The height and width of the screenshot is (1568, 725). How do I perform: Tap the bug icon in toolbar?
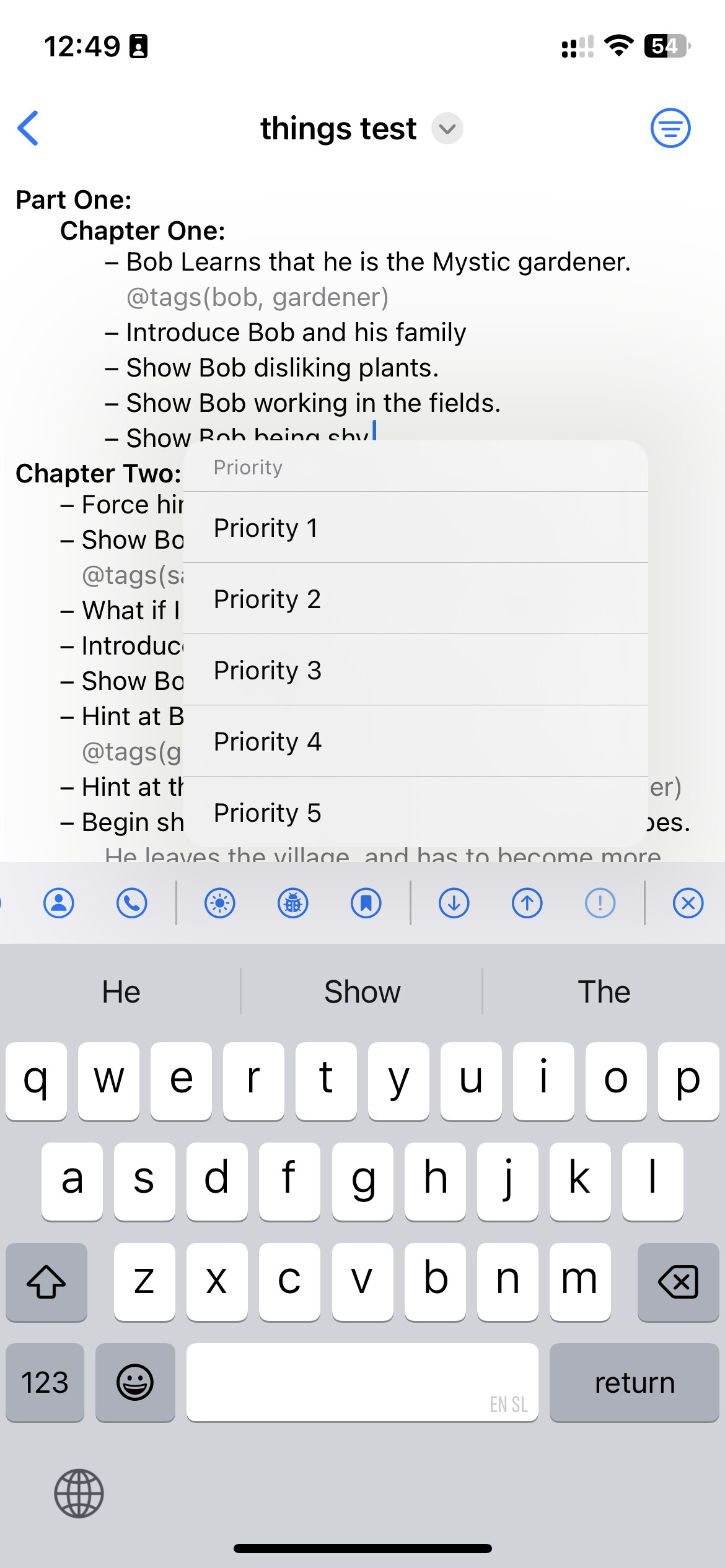pyautogui.click(x=293, y=903)
